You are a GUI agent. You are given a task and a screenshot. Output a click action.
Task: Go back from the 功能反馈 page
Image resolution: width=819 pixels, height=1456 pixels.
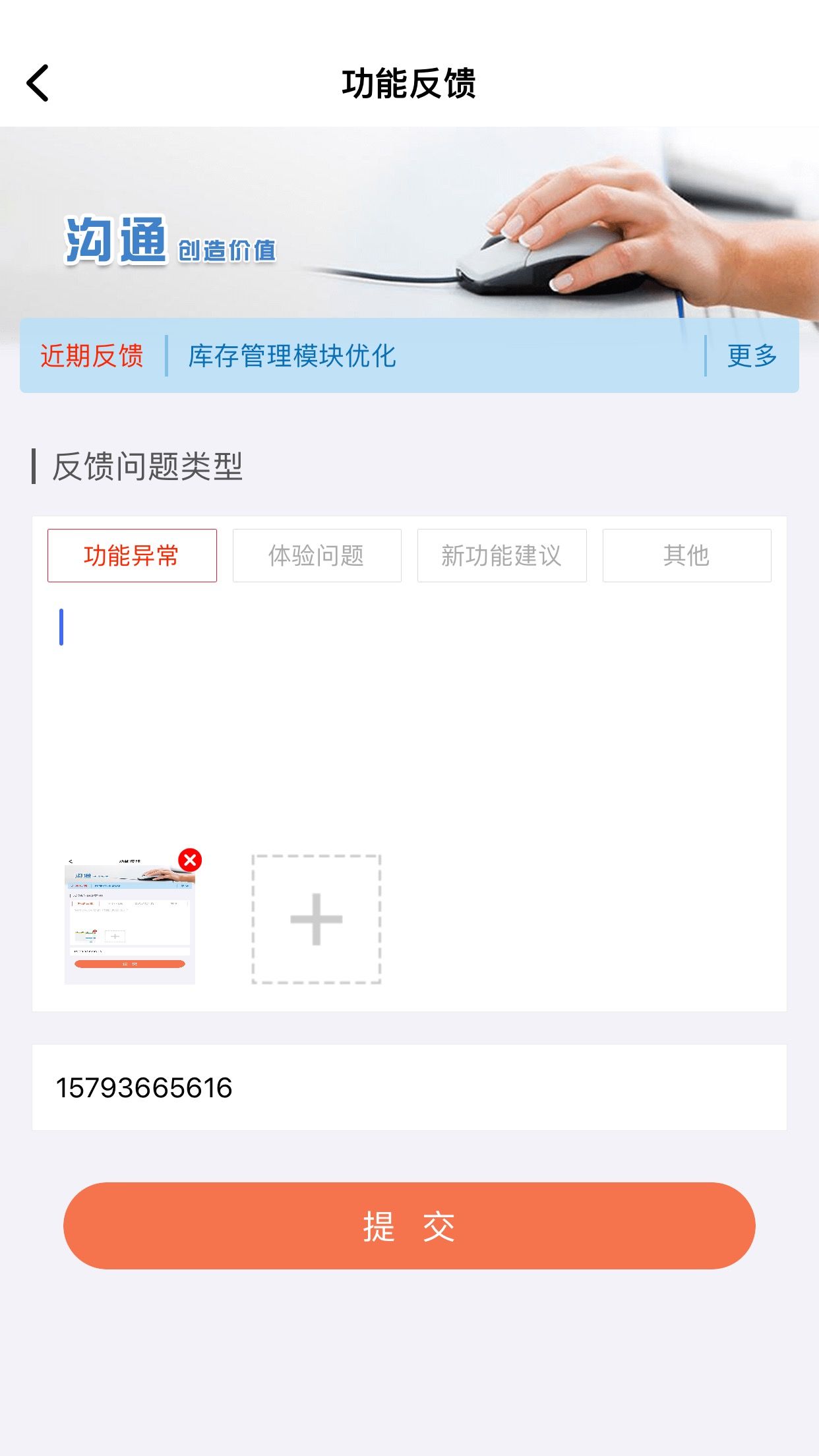[x=38, y=83]
